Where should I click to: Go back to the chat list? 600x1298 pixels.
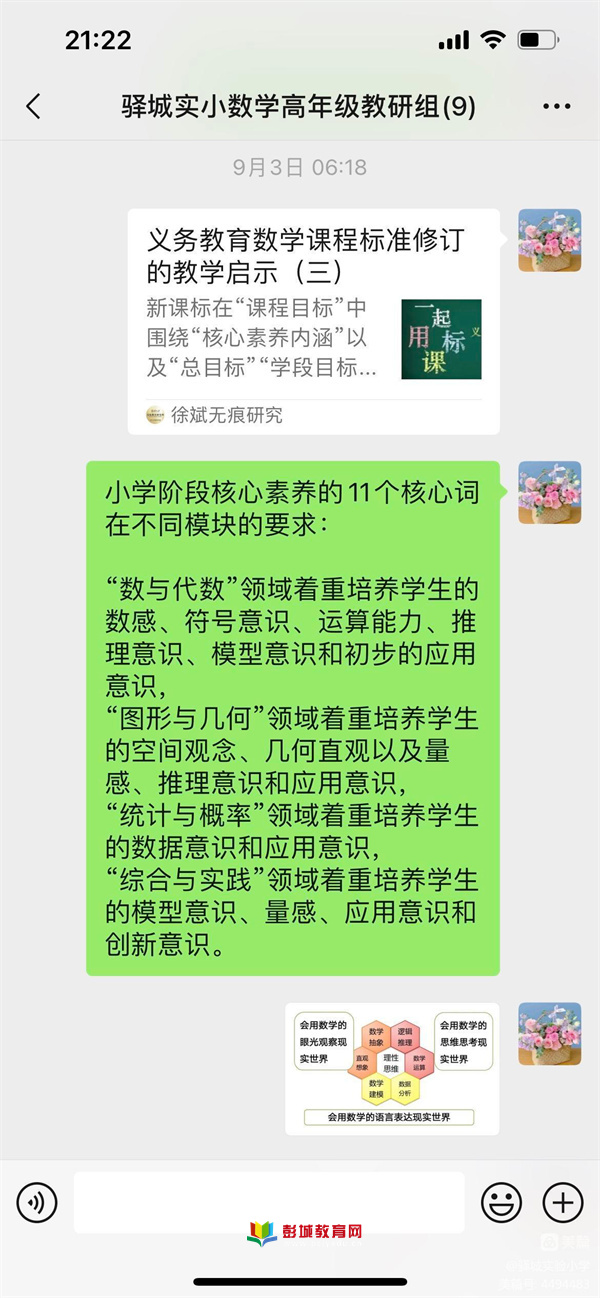click(x=34, y=107)
